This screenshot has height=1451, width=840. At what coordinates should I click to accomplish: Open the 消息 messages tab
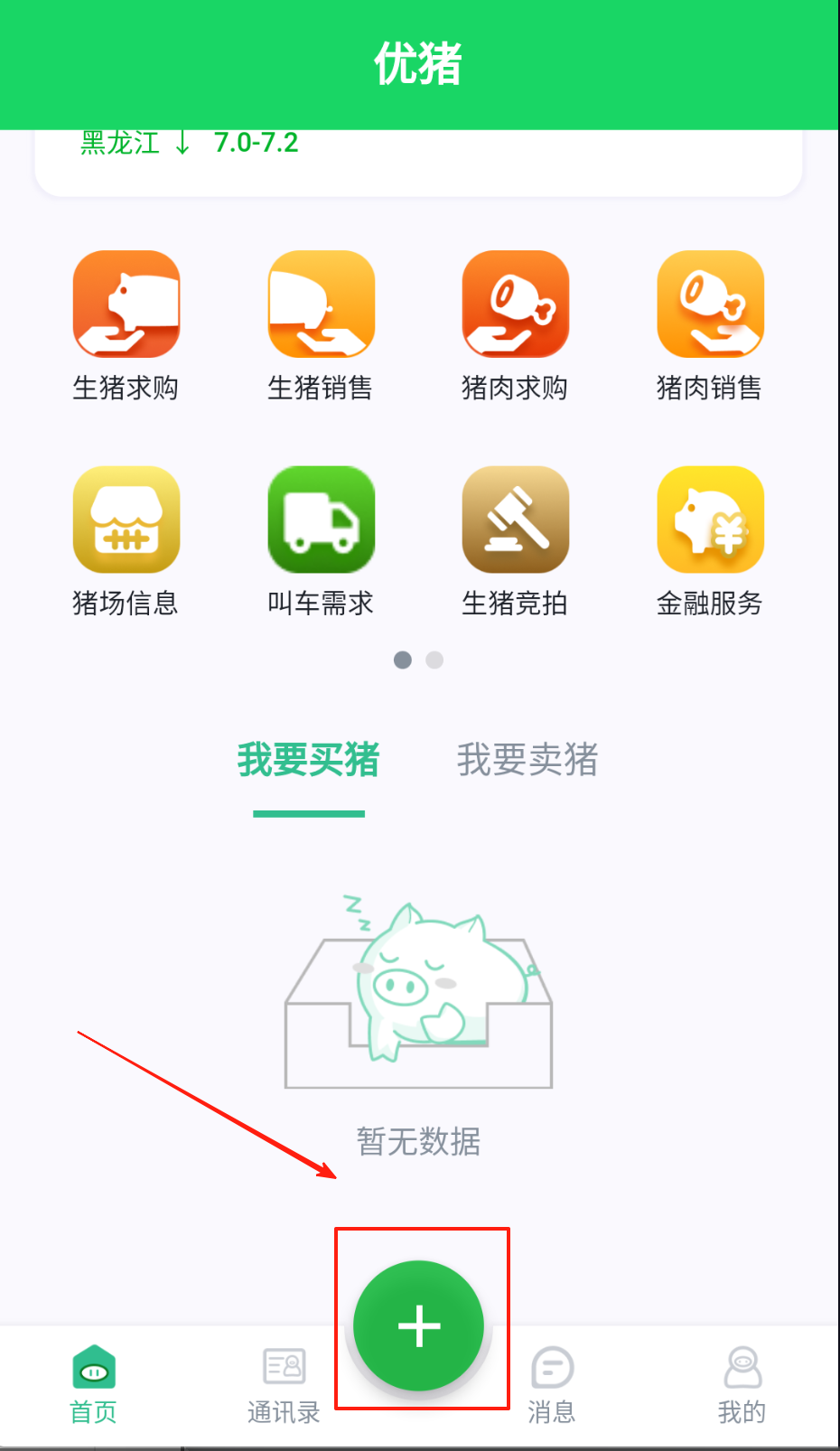pyautogui.click(x=552, y=1385)
